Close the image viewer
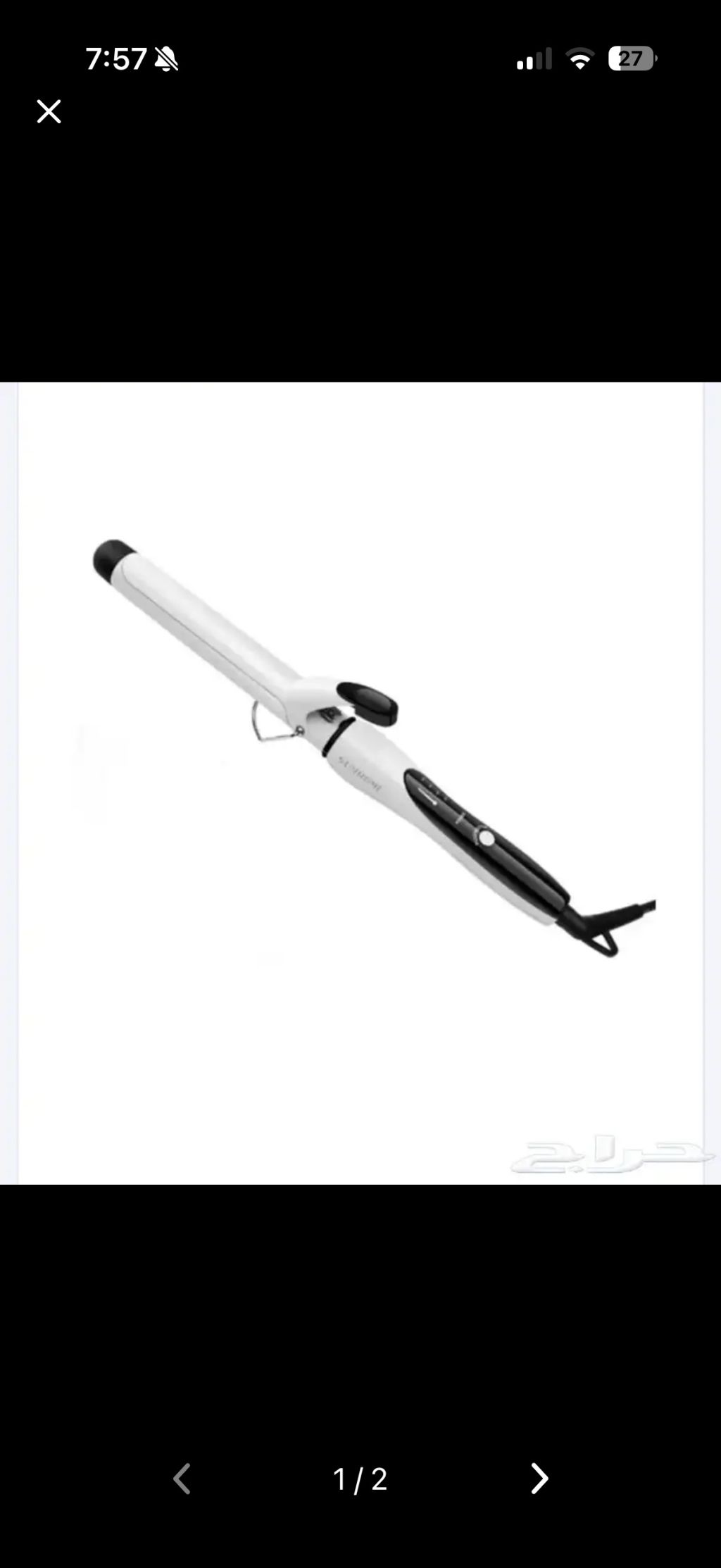This screenshot has height=1568, width=721. tap(49, 111)
